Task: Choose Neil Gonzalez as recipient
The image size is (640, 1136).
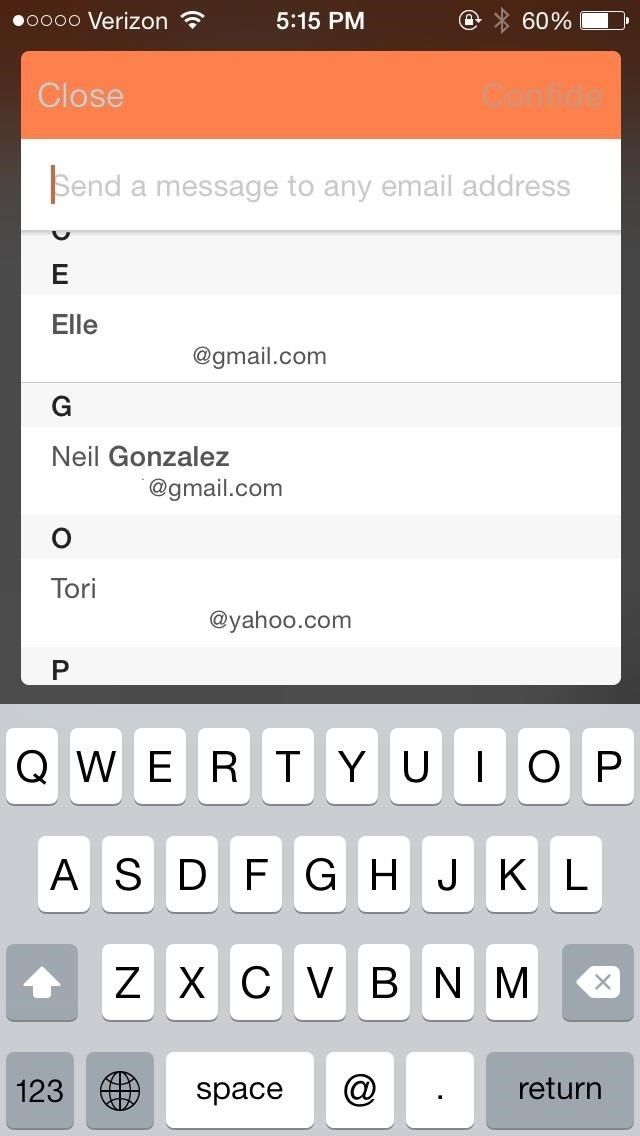Action: pos(320,471)
